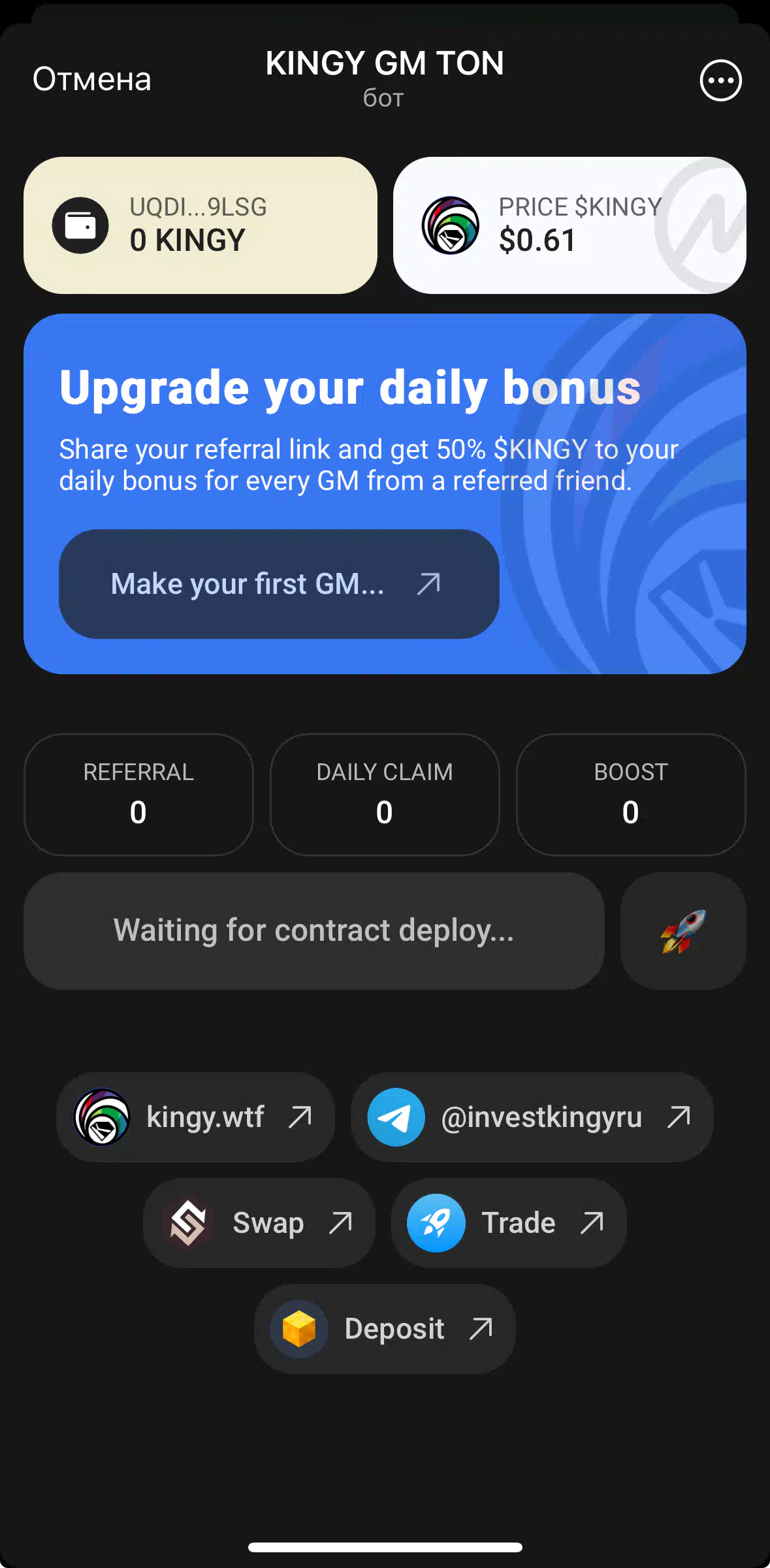The height and width of the screenshot is (1568, 770).
Task: Open the wallet card showing 0 KINGY
Action: pos(201,225)
